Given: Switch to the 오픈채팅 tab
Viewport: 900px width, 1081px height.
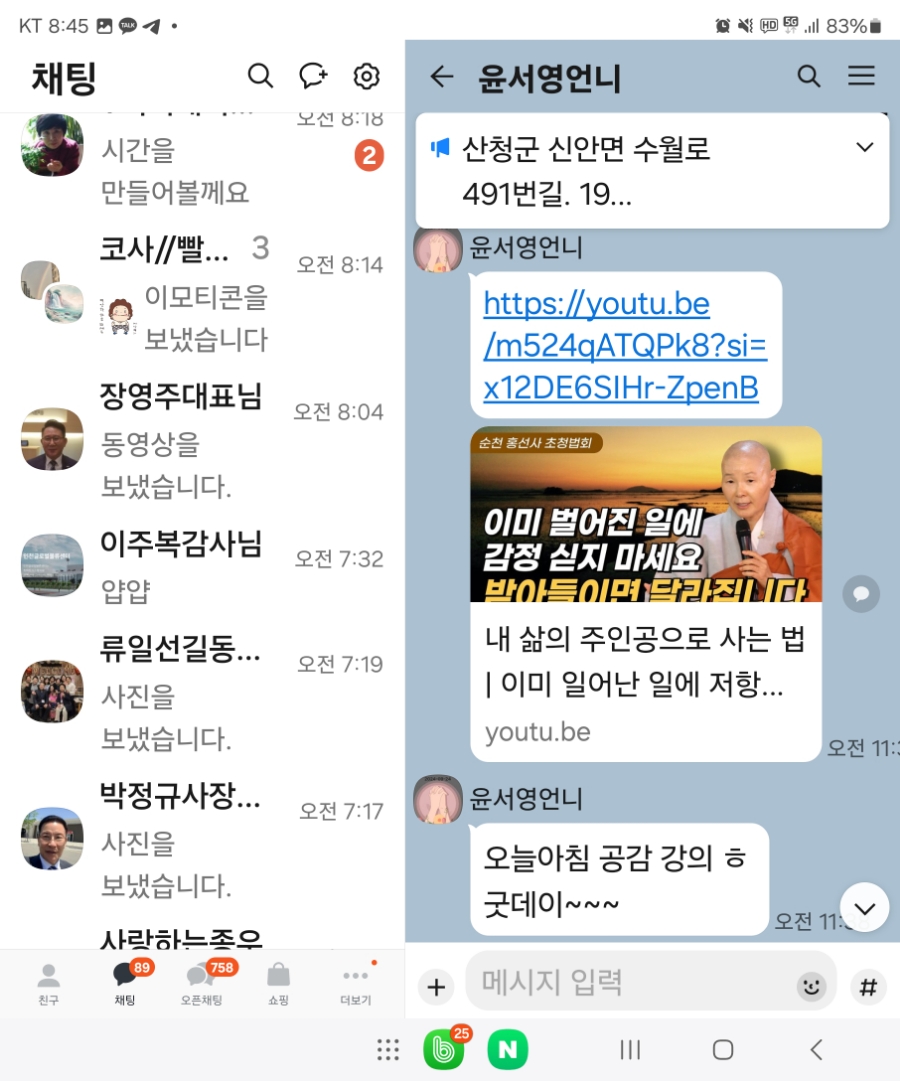Looking at the screenshot, I should pos(201,984).
